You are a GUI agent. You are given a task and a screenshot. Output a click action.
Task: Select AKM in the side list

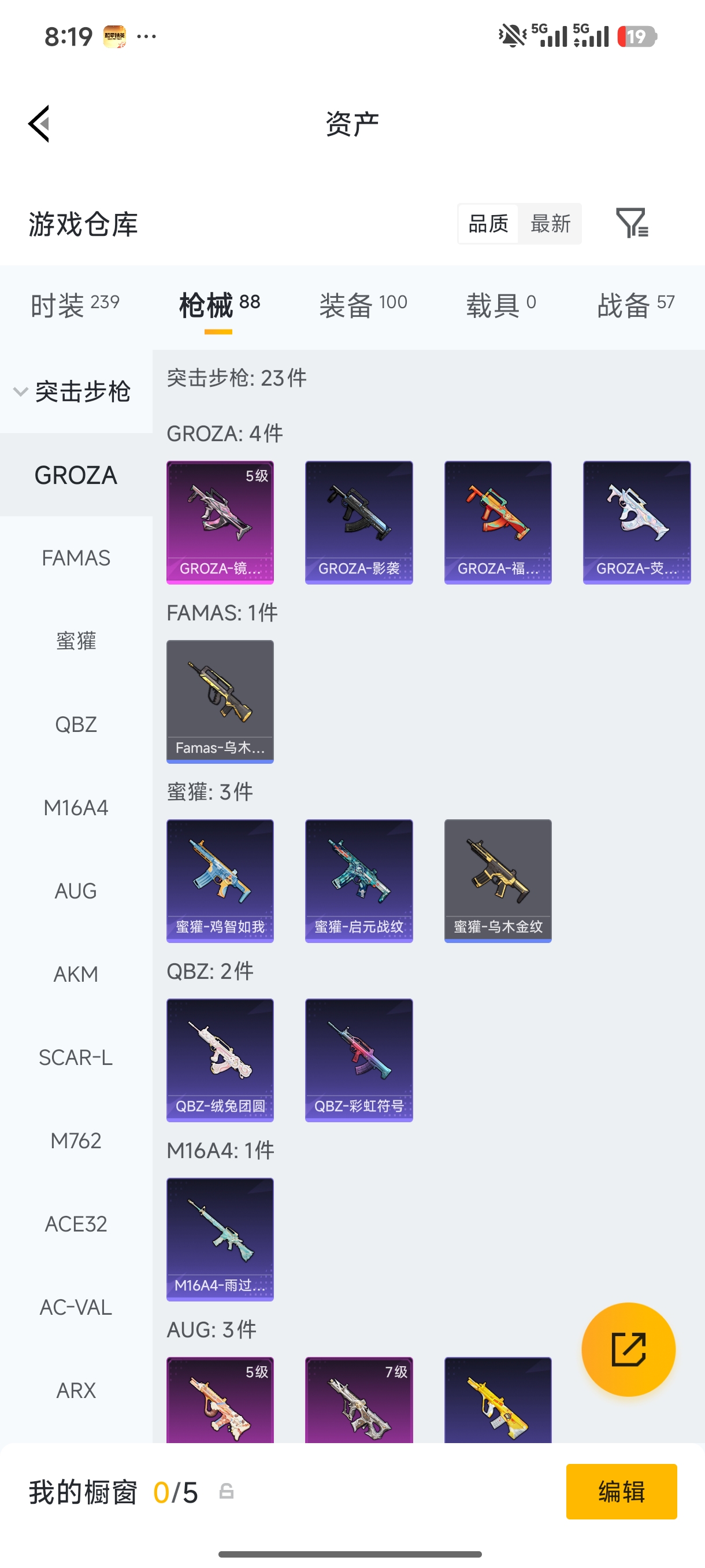pos(76,974)
